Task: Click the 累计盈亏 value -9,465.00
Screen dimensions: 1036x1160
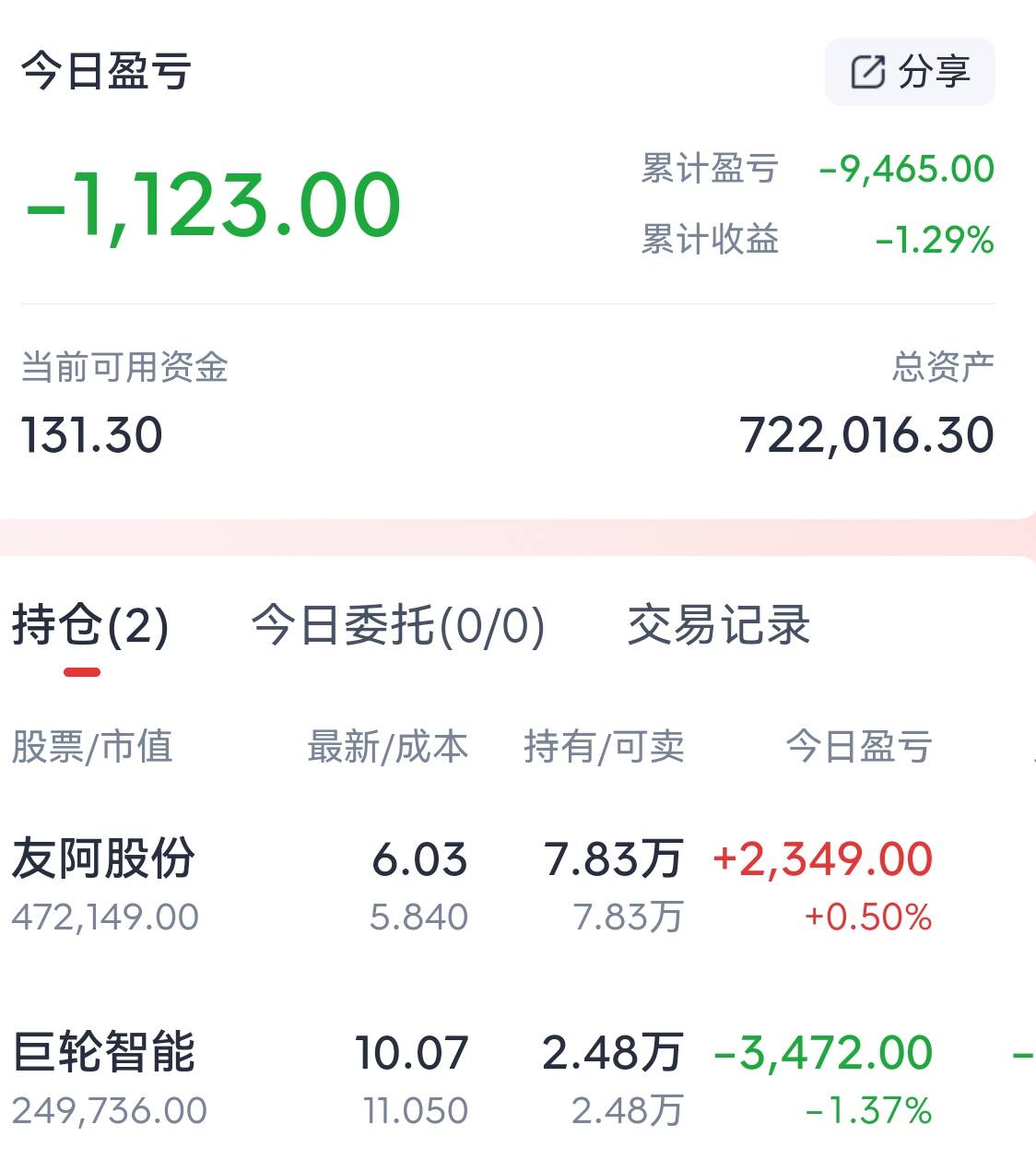Action: (x=905, y=169)
